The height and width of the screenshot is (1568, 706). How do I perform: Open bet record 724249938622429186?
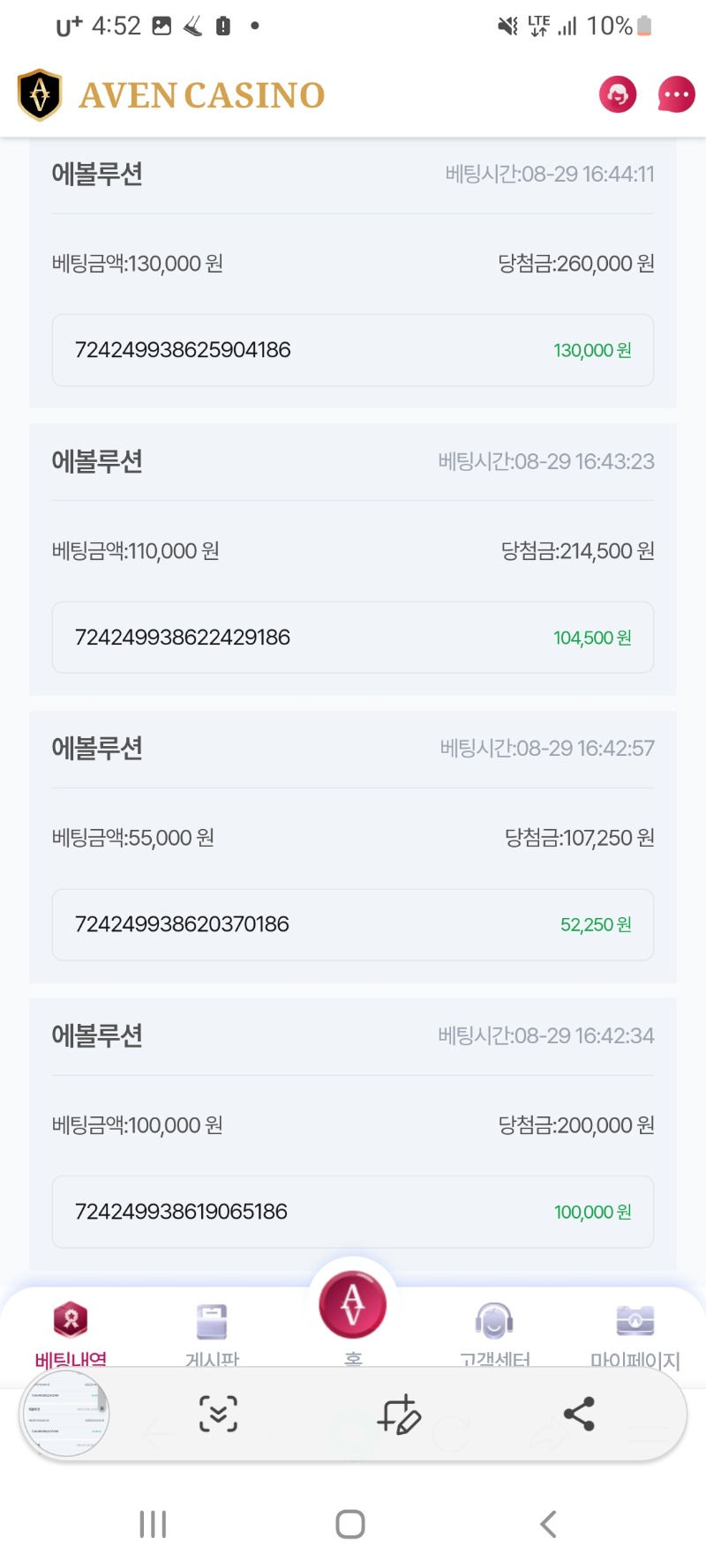click(353, 638)
